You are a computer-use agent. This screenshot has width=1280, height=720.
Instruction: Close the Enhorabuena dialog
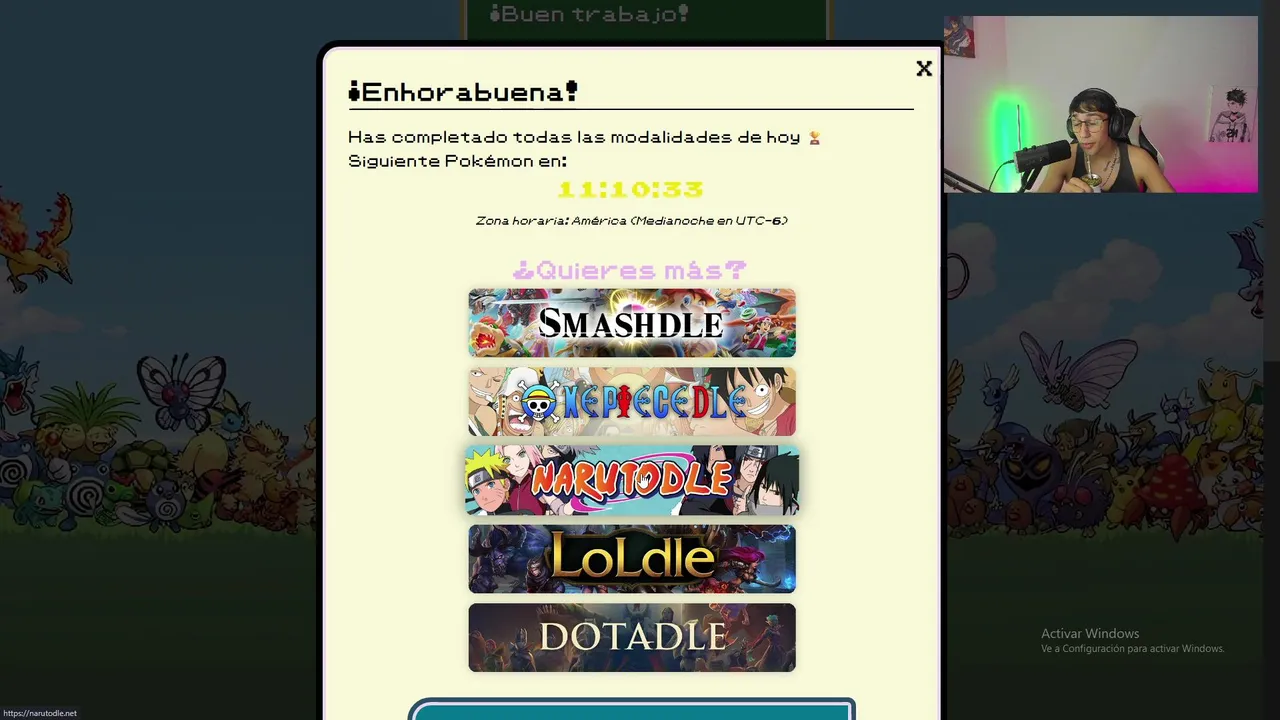click(x=924, y=69)
